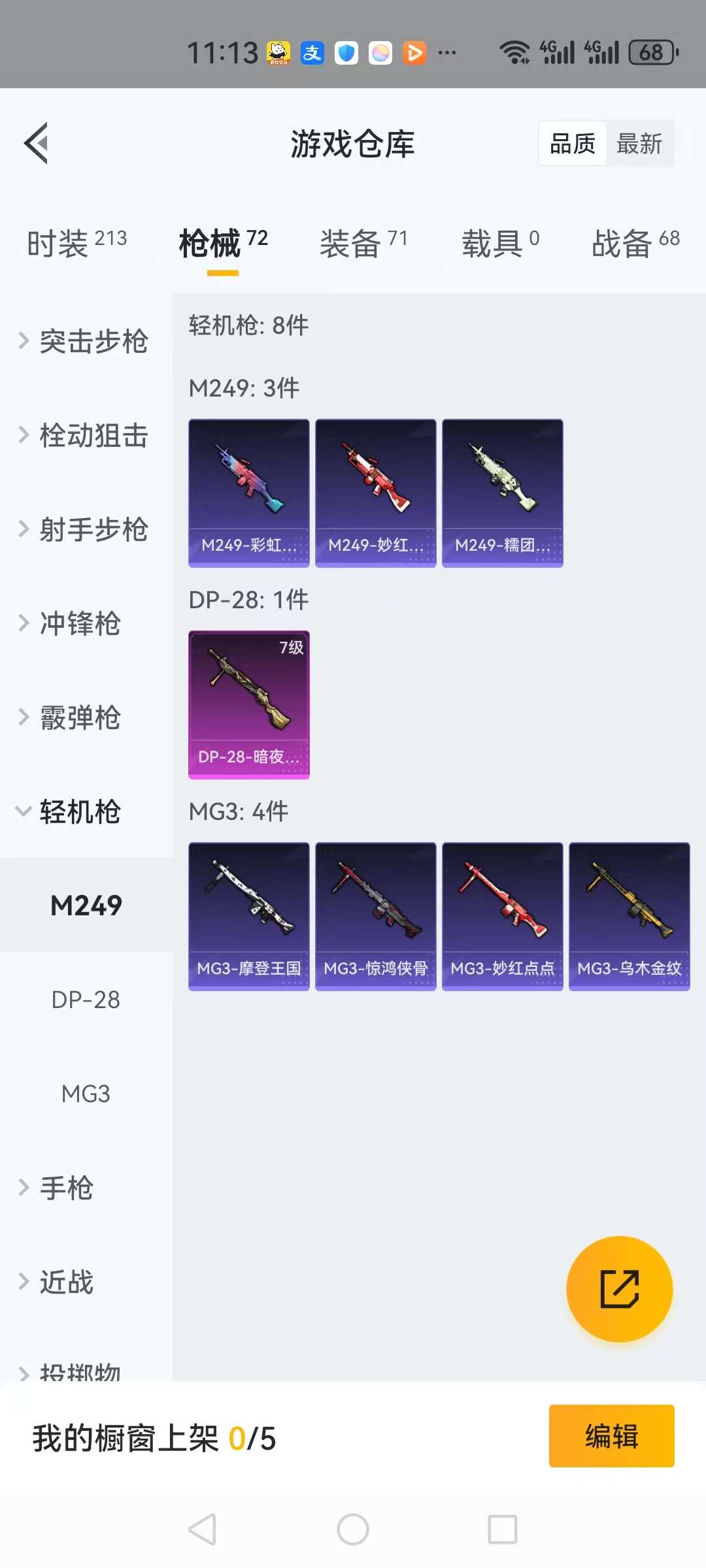This screenshot has width=706, height=1568.
Task: Select MG3 in the sidebar
Action: [86, 1094]
